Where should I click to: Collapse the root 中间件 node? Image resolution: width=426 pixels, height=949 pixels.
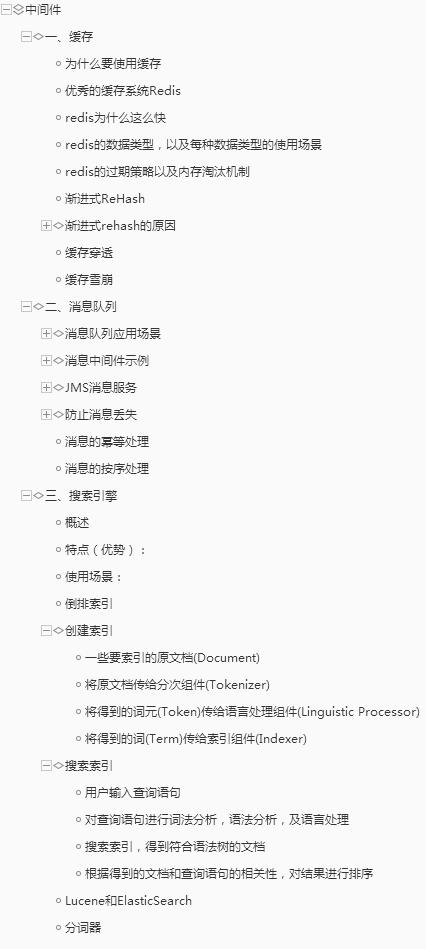(7, 10)
